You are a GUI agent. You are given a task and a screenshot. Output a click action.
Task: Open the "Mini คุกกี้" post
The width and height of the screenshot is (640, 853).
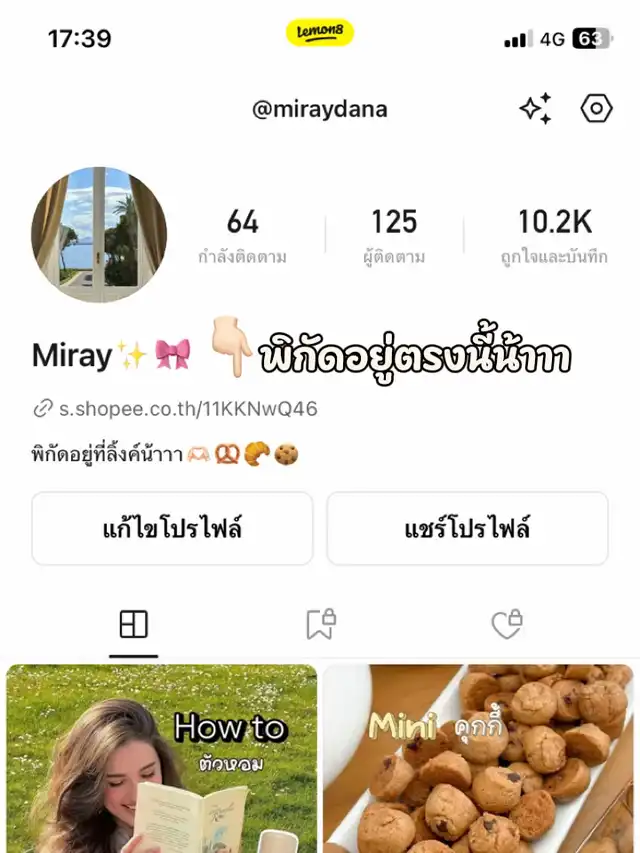(478, 760)
